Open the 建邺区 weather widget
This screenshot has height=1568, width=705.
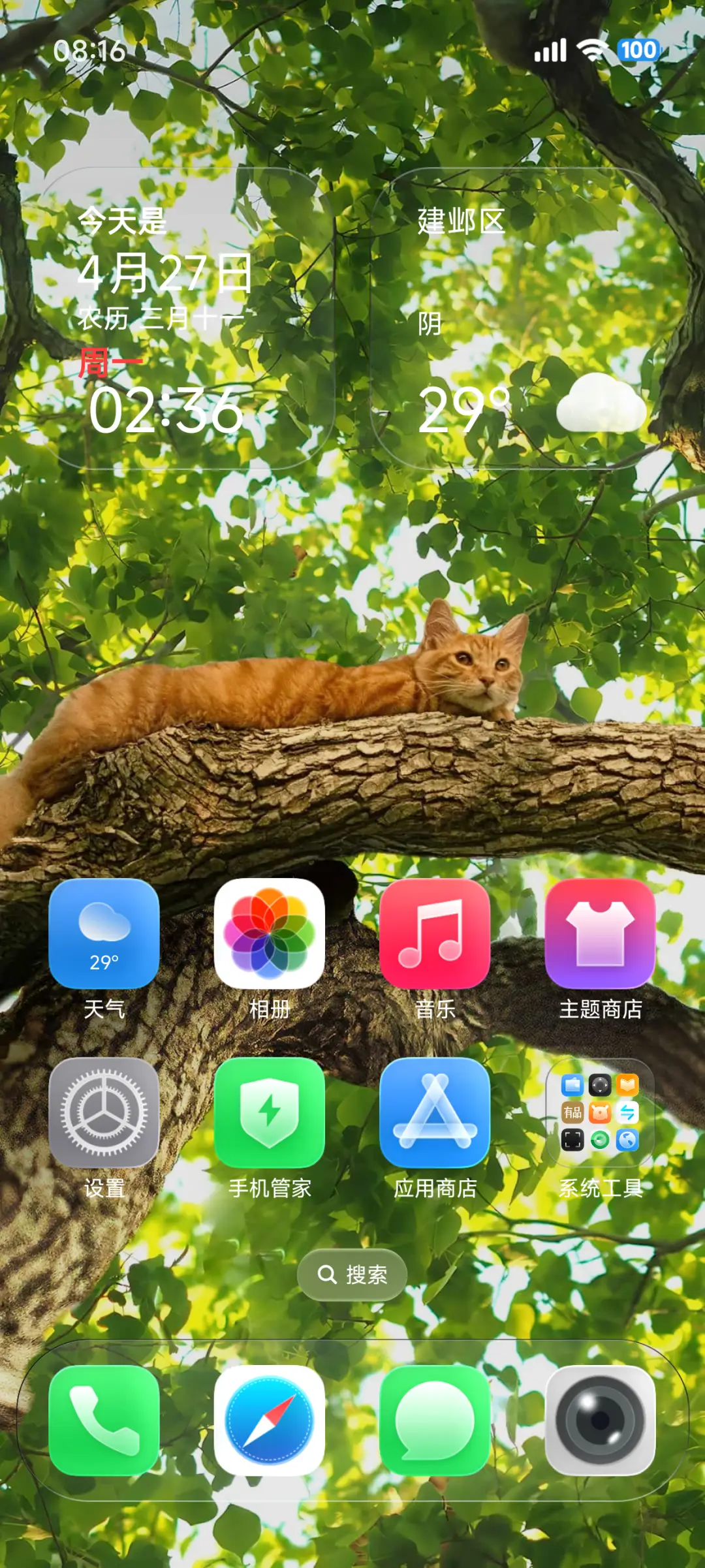516,319
